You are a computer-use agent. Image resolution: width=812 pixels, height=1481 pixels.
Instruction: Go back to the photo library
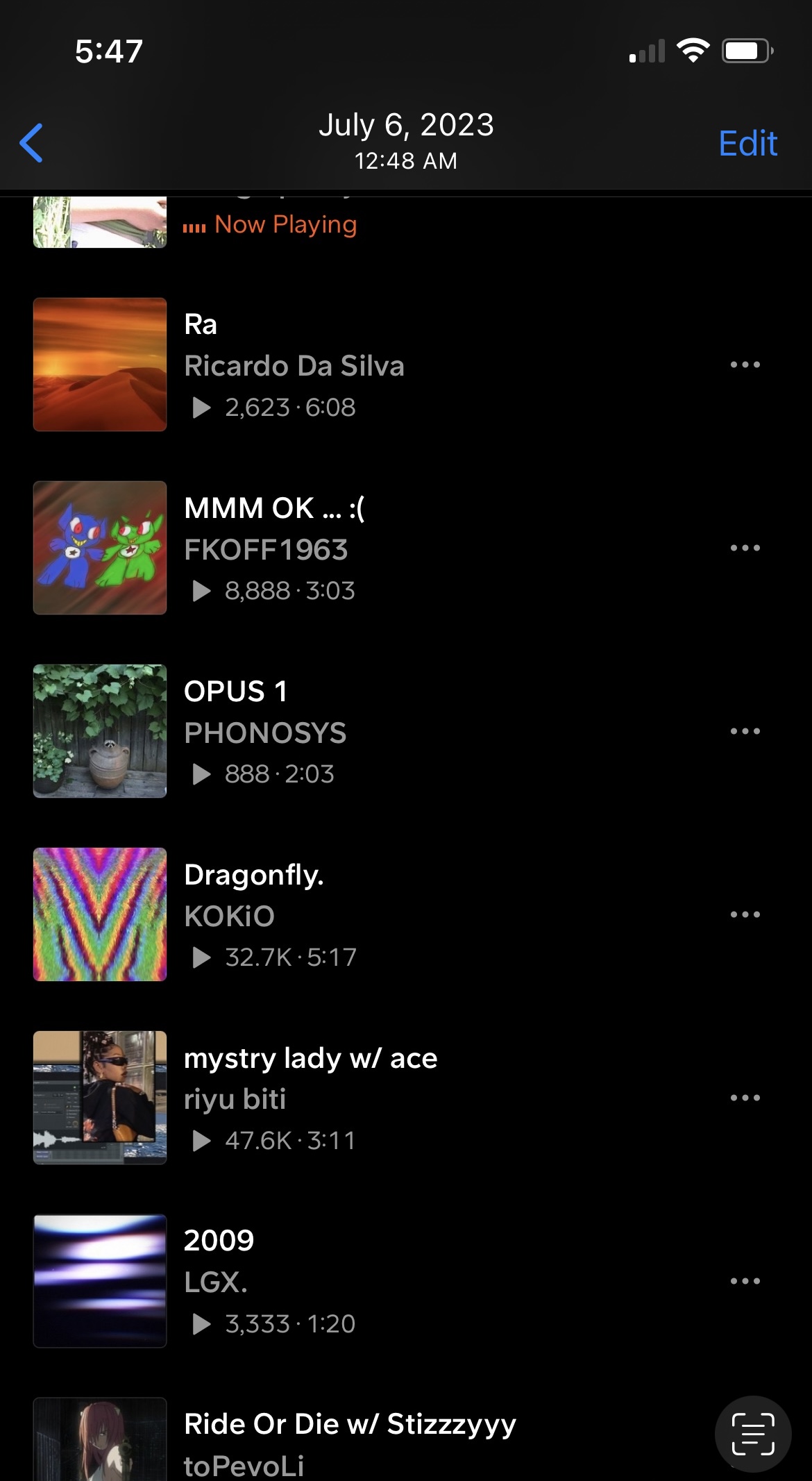point(32,143)
